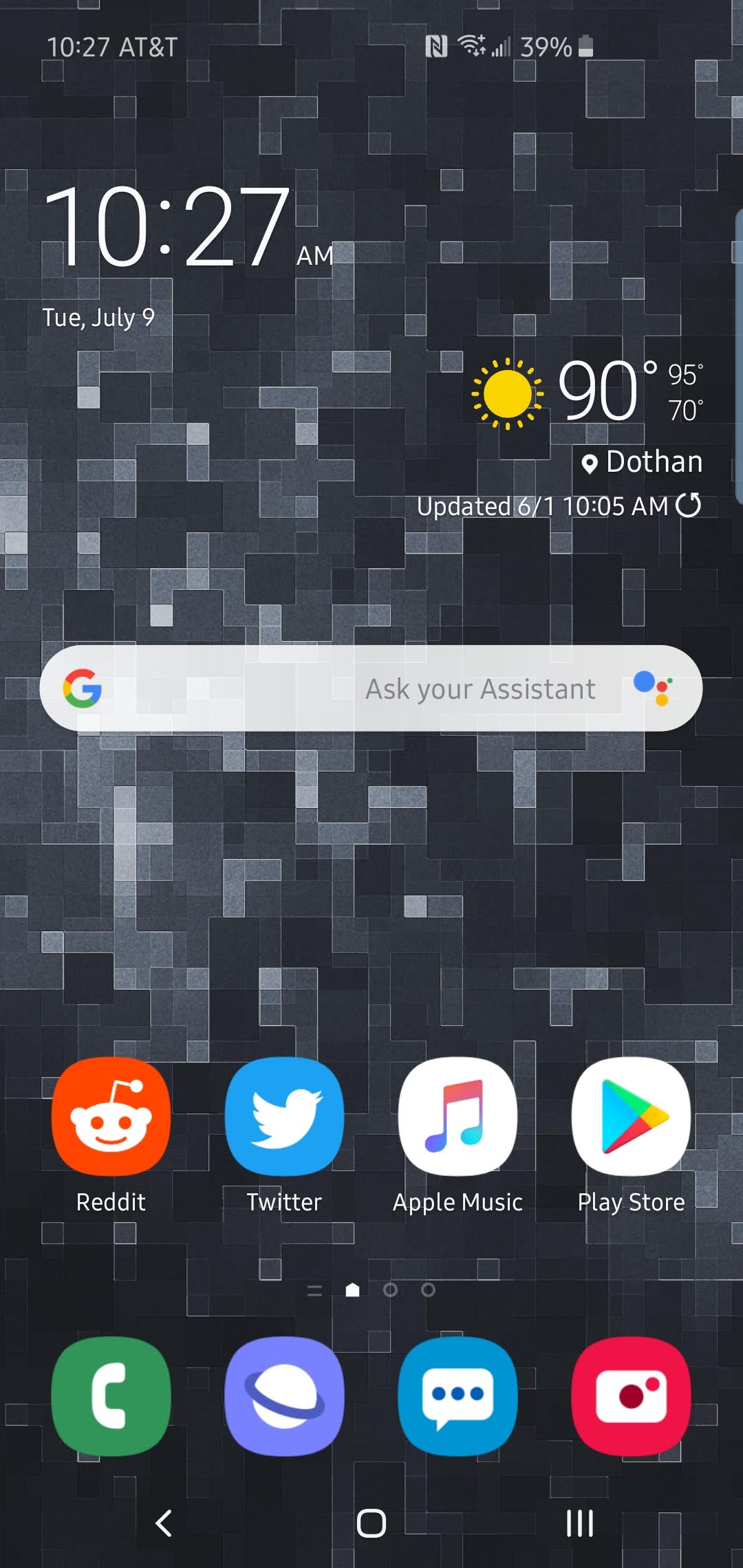Viewport: 743px width, 1568px height.
Task: Launch Twitter from the home screen
Action: click(285, 1118)
